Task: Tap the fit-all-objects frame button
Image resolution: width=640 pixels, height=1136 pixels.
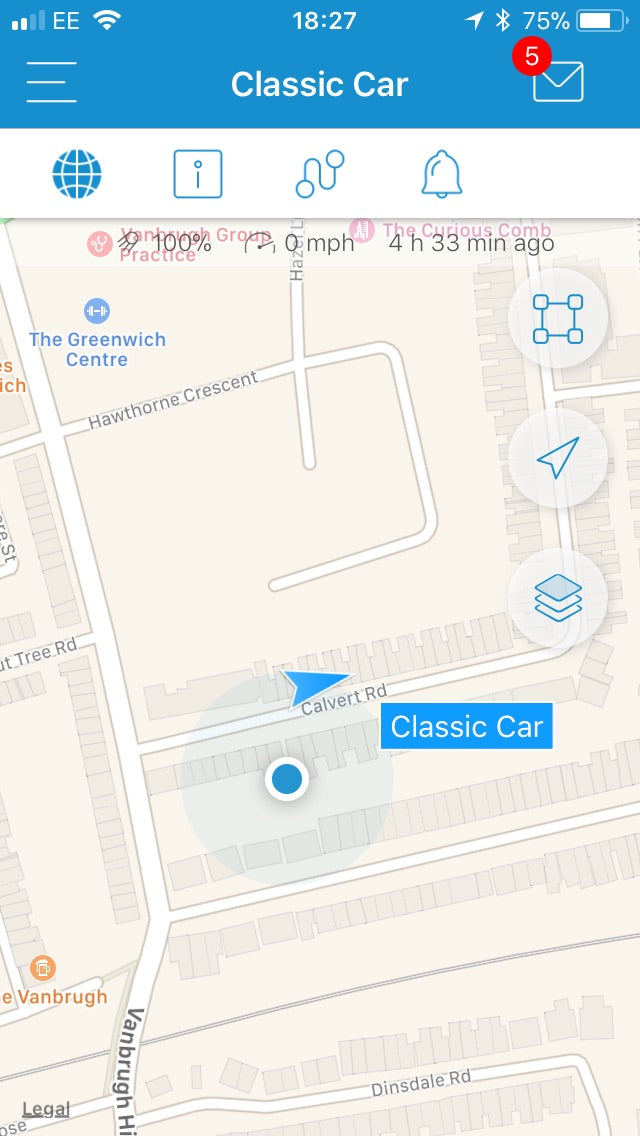Action: (x=557, y=318)
